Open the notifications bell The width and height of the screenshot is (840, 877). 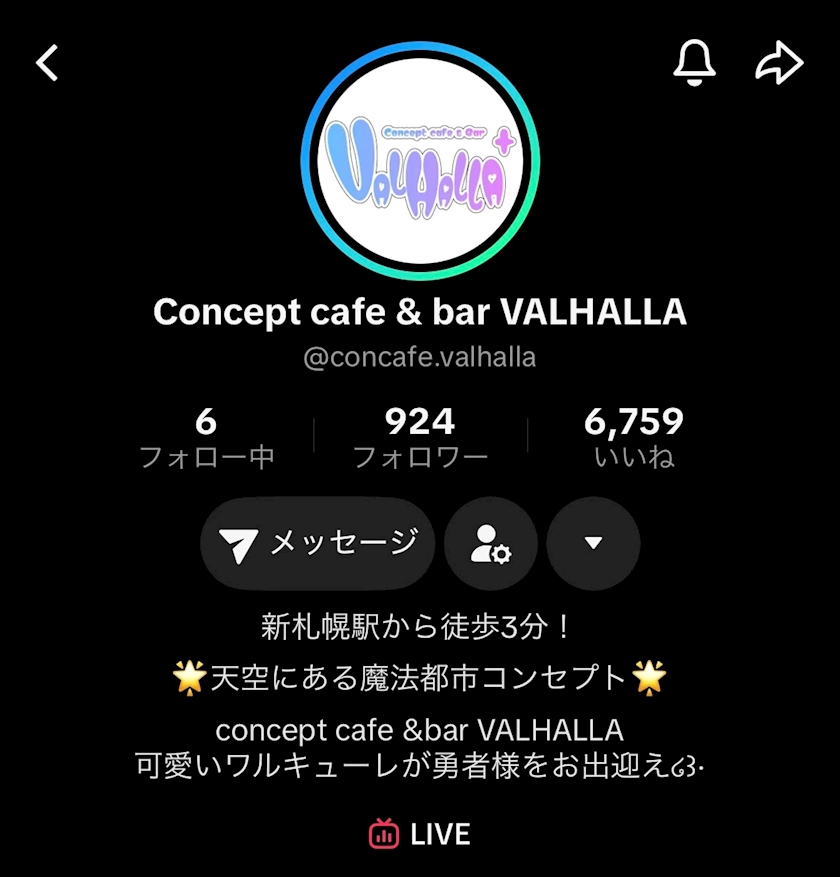(x=694, y=62)
